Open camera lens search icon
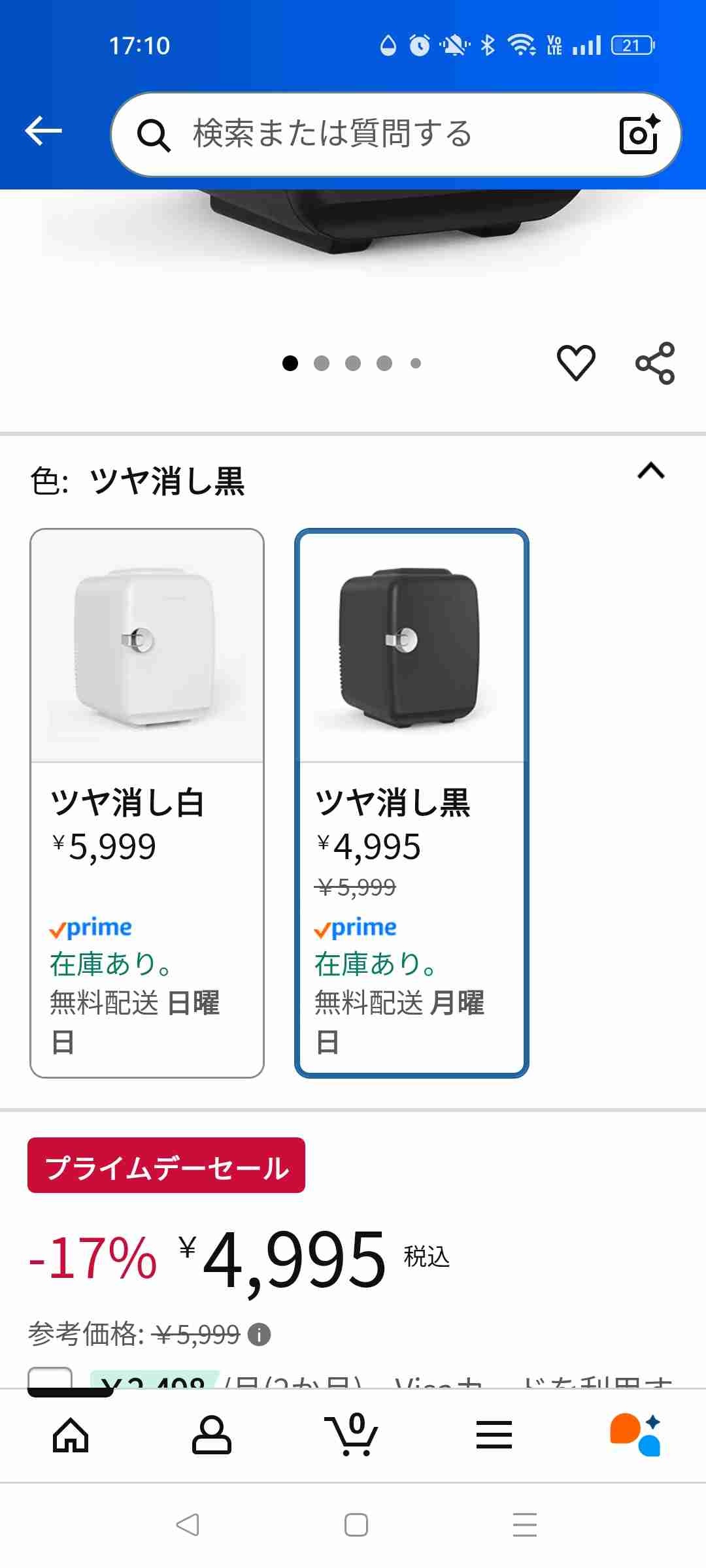Image resolution: width=706 pixels, height=1568 pixels. (639, 135)
